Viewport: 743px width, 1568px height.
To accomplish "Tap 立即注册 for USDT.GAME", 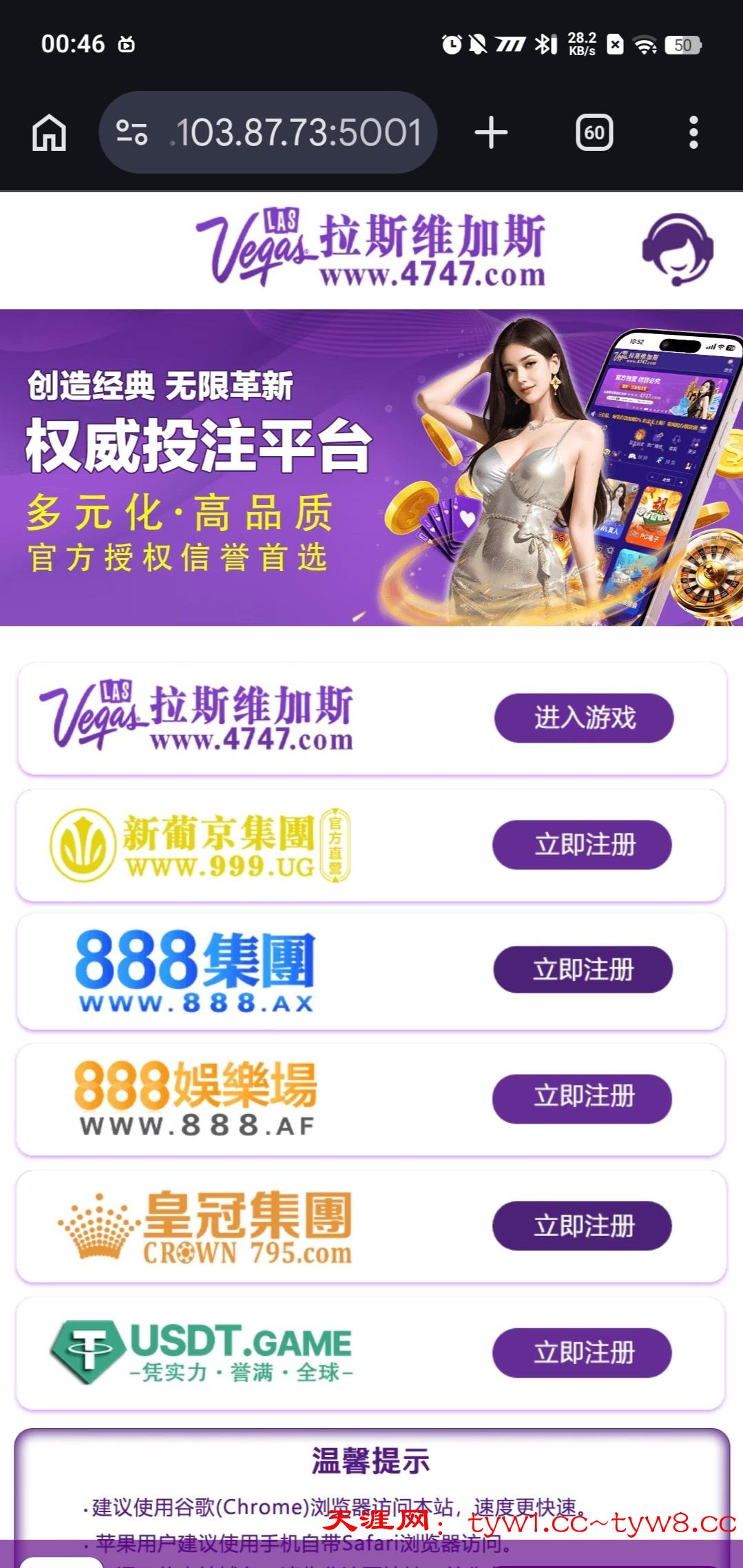I will [x=583, y=1353].
